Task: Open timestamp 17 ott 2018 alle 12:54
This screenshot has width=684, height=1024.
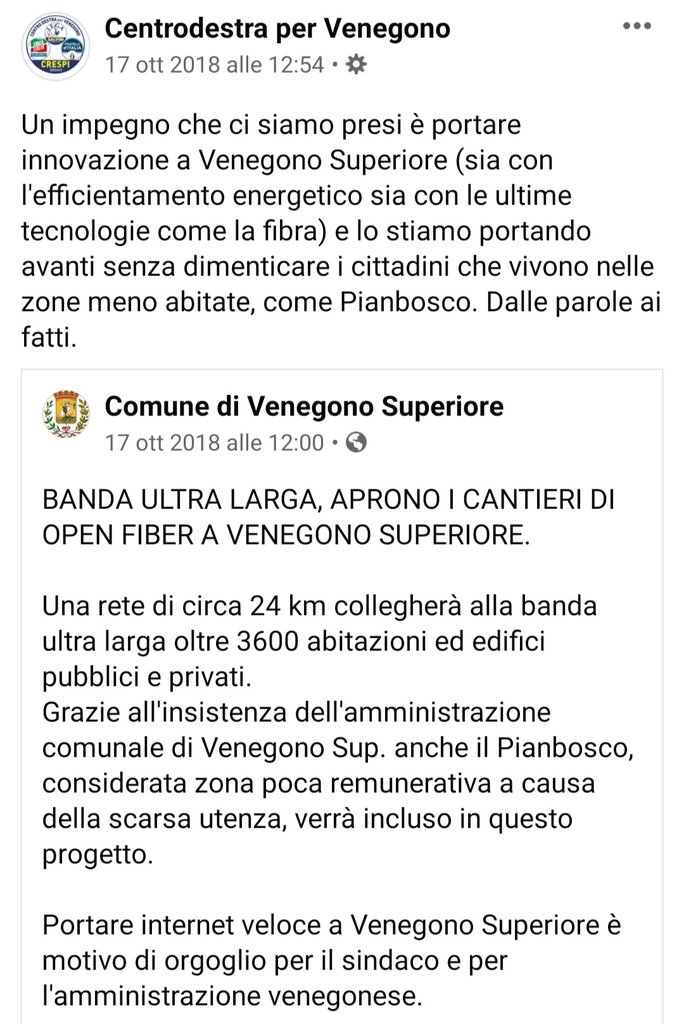Action: tap(214, 65)
